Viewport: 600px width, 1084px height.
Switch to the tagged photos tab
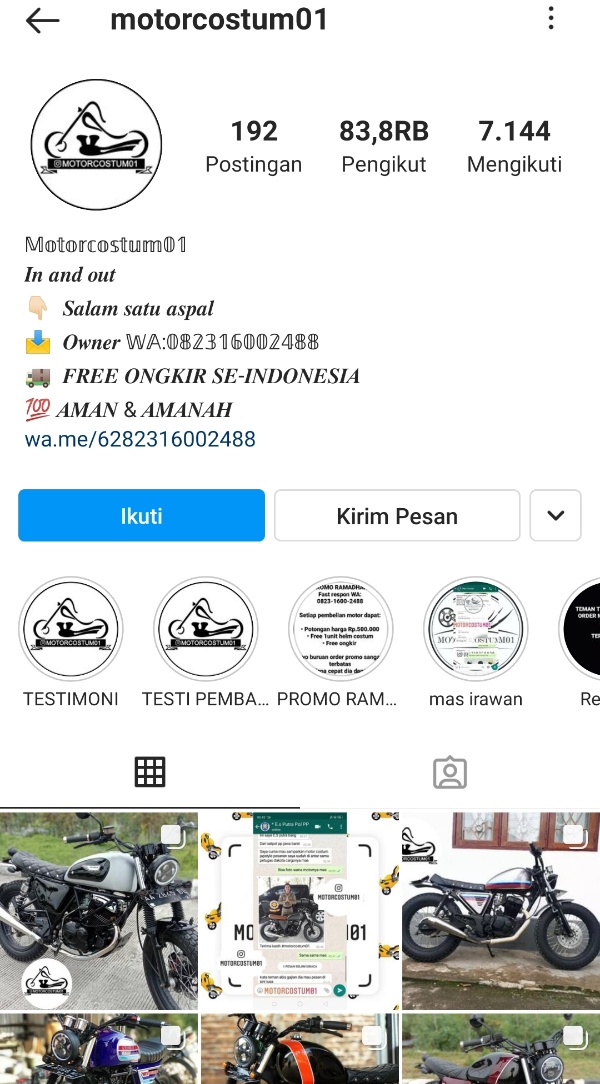point(449,771)
